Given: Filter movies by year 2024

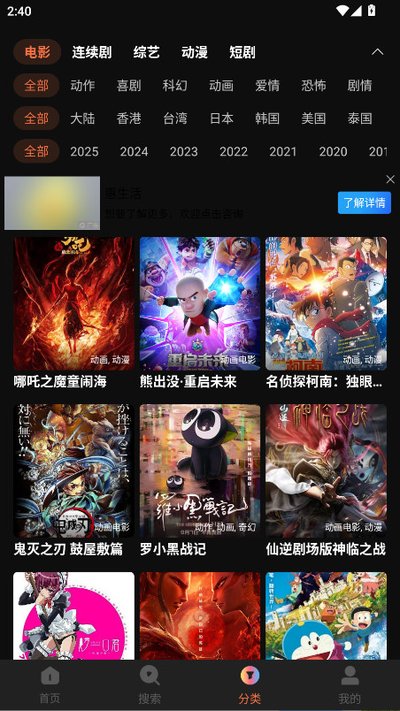Looking at the screenshot, I should tap(134, 151).
